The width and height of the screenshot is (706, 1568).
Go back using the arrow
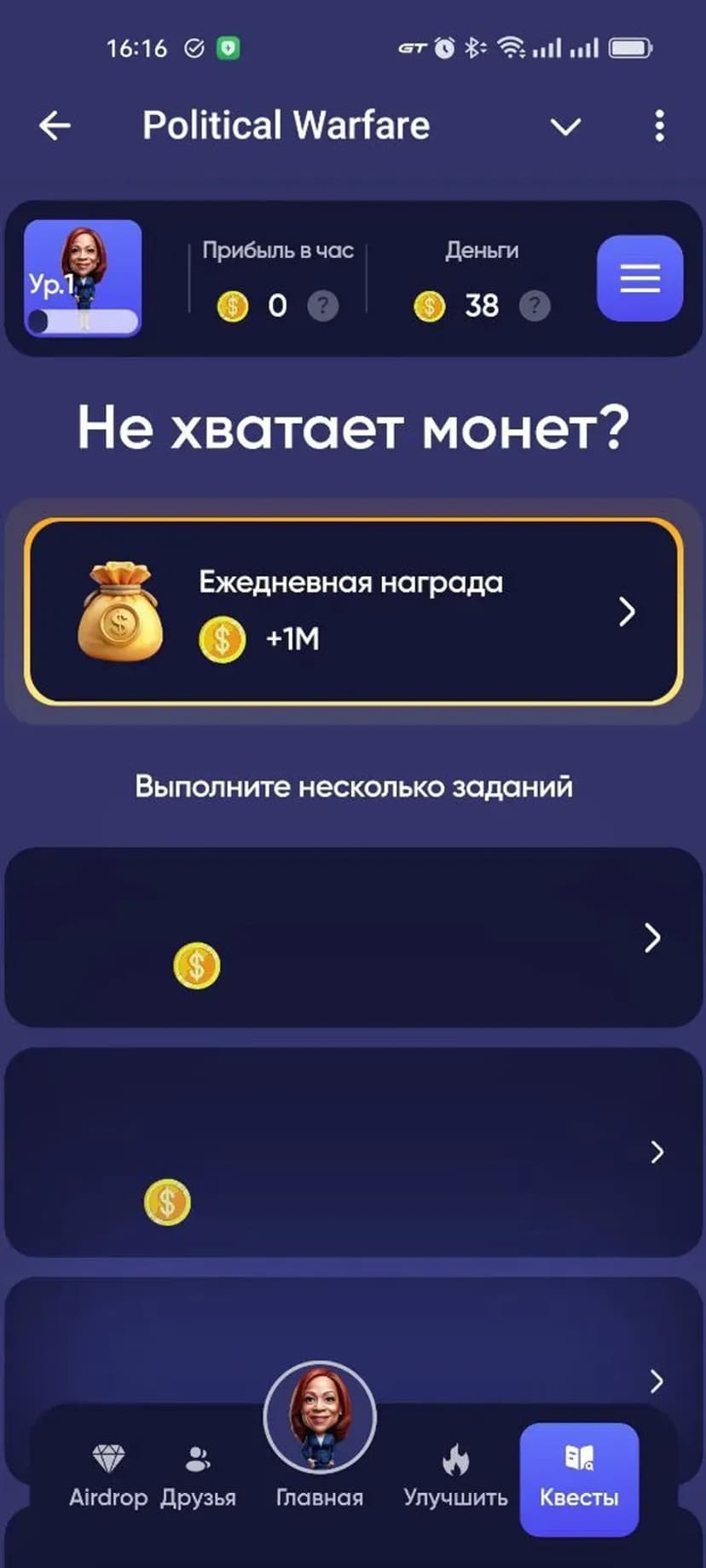55,126
